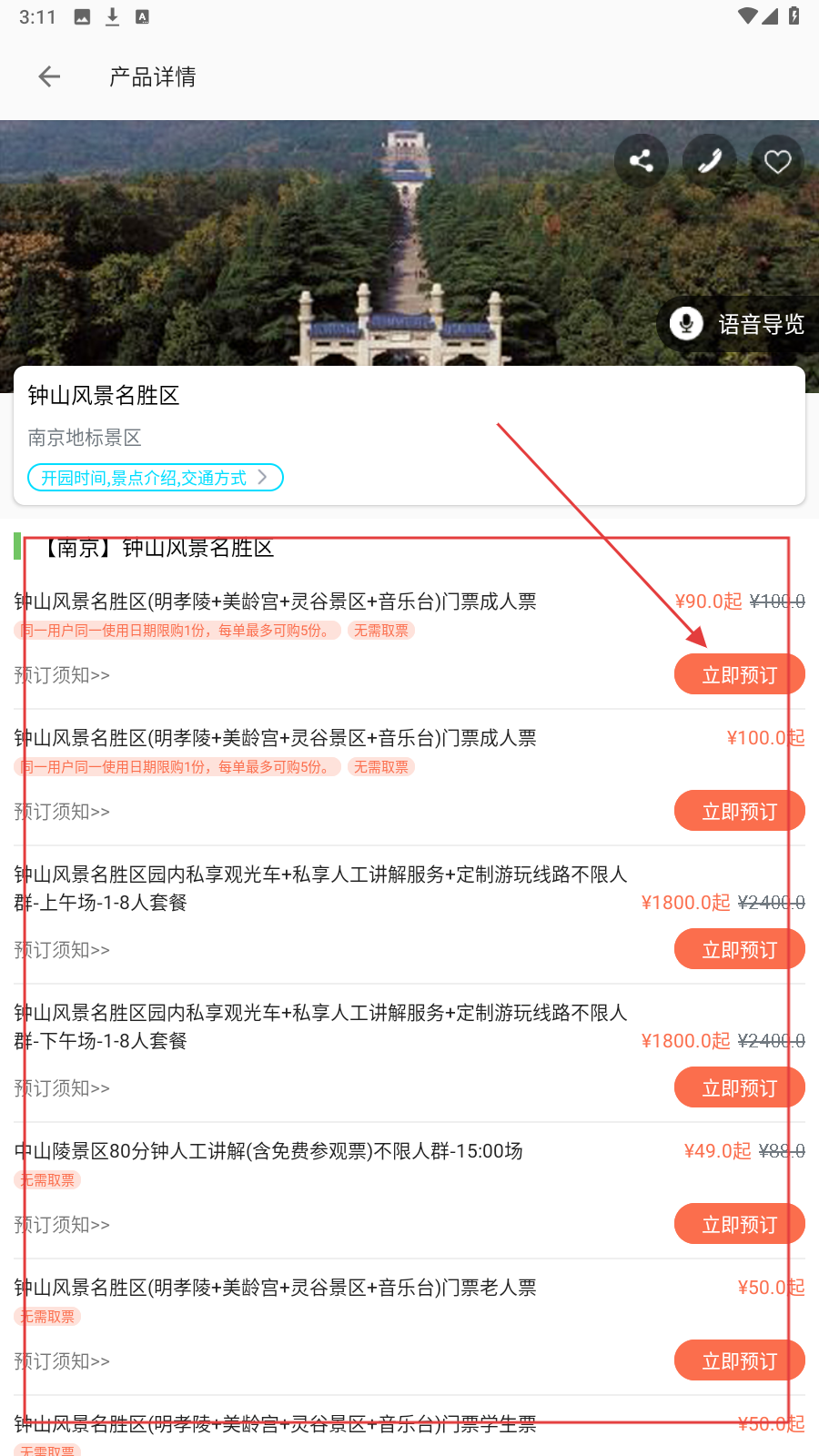This screenshot has width=819, height=1456.
Task: Add 钟山风景名胜区 to favorites
Action: (777, 161)
